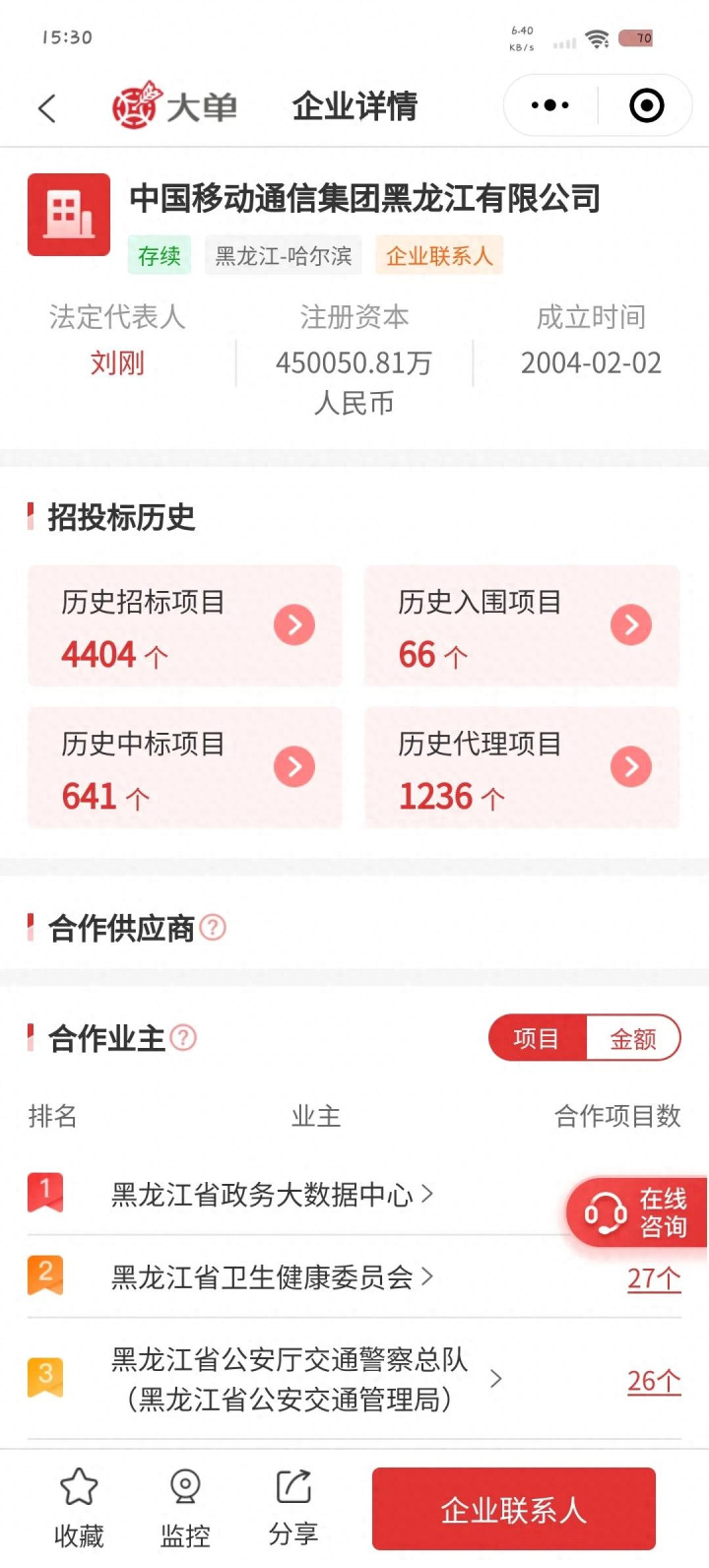This screenshot has width=709, height=1568.
Task: Show help for 合作供应商
Action: pos(213,928)
